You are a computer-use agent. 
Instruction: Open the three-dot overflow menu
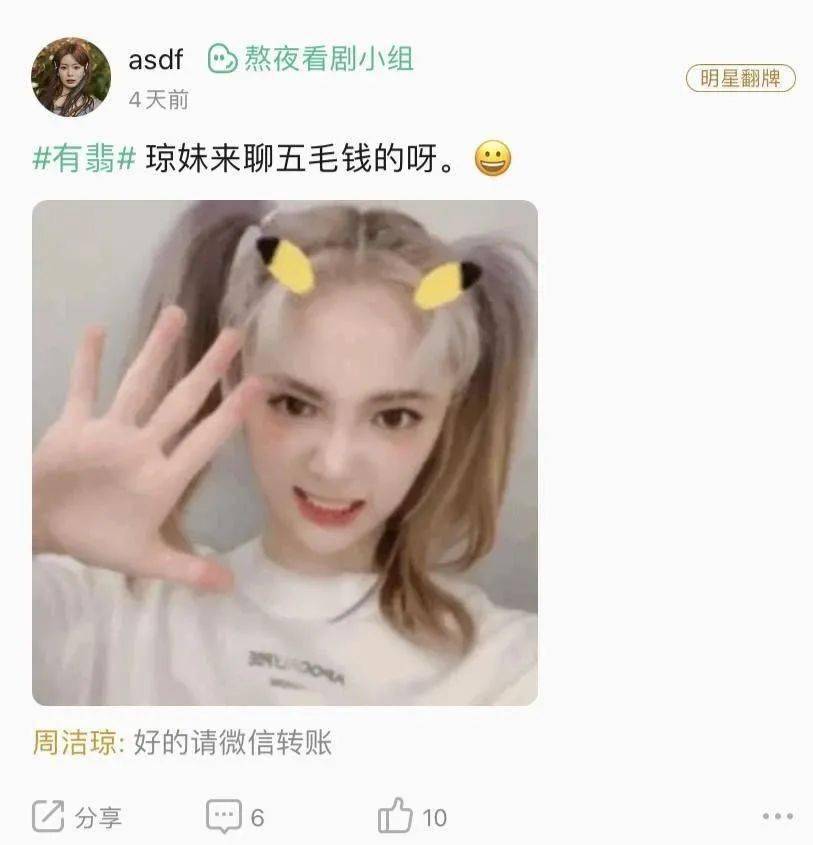(777, 817)
